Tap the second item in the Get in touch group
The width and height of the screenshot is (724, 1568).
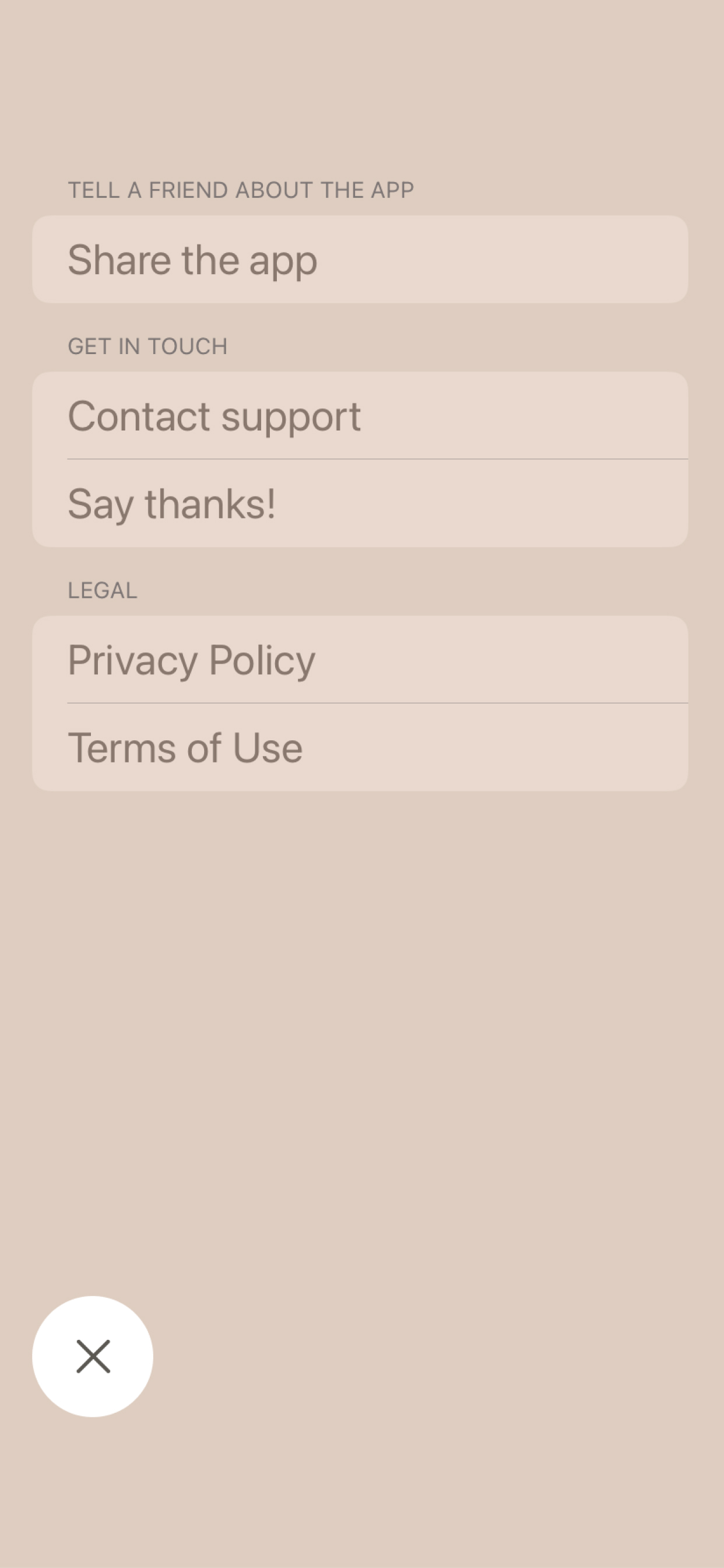(x=361, y=502)
